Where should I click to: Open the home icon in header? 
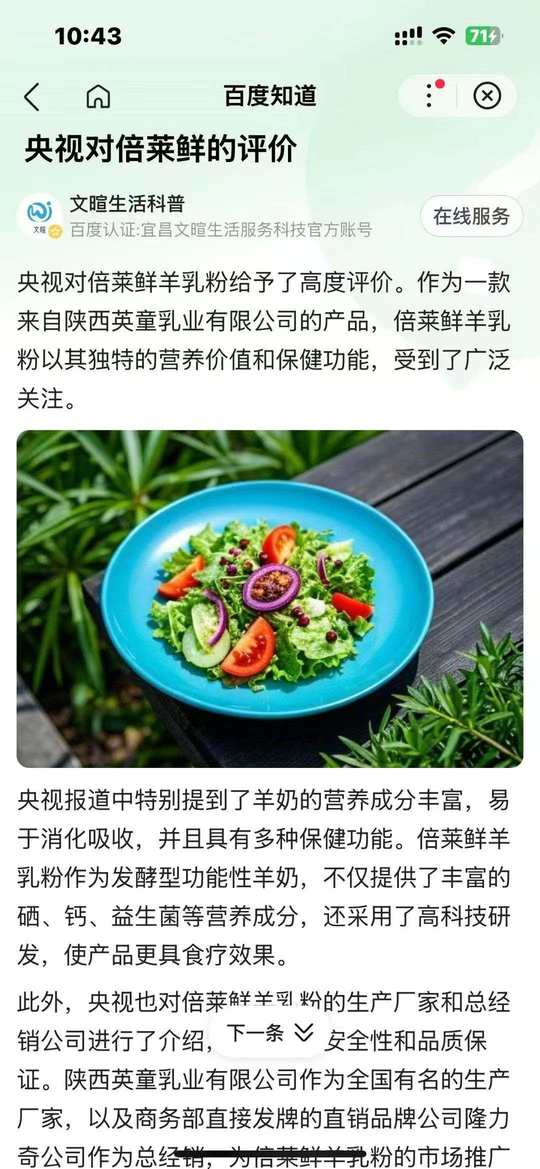98,96
